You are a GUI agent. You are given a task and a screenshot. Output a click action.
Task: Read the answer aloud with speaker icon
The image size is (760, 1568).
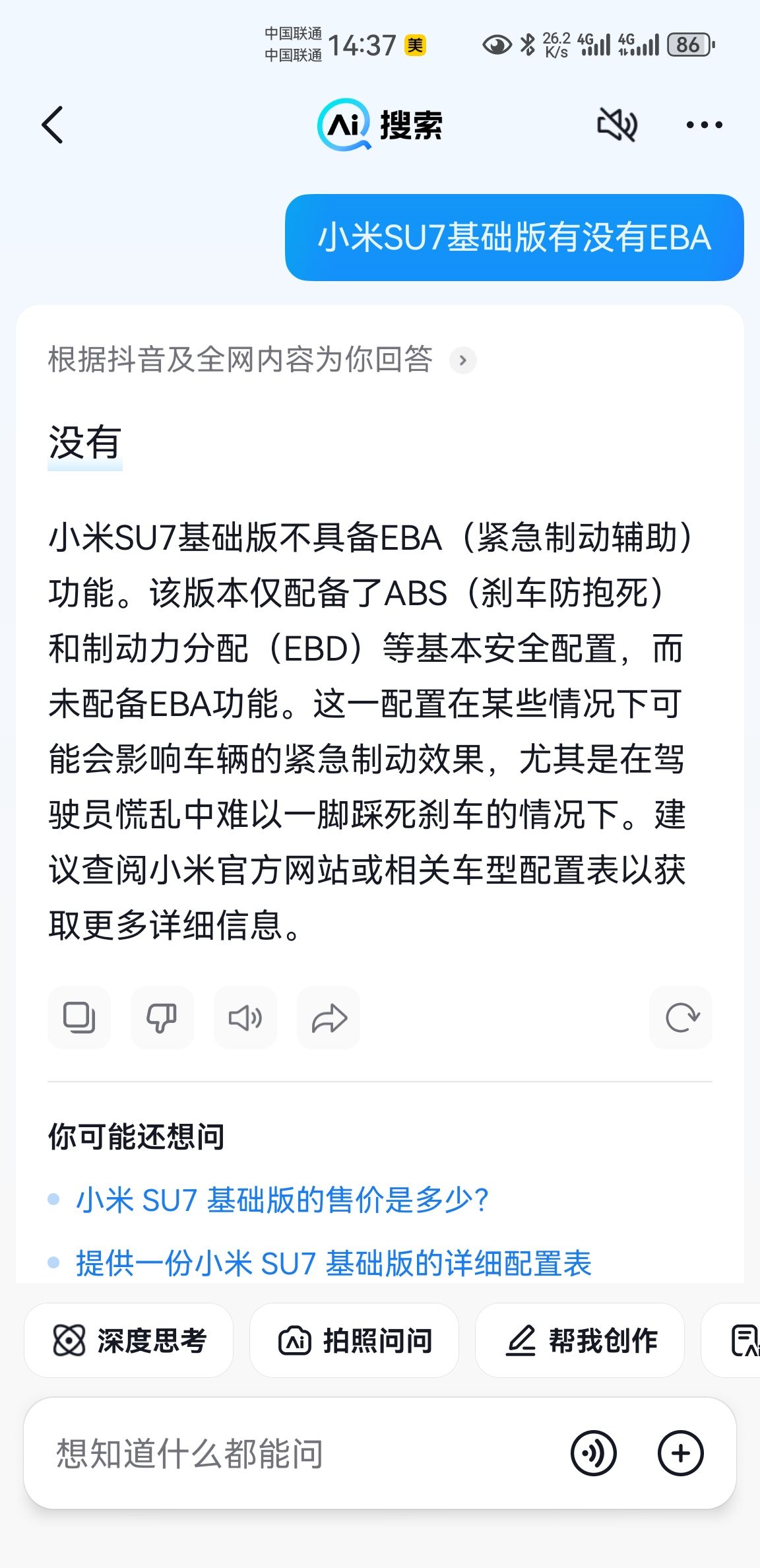(245, 1018)
